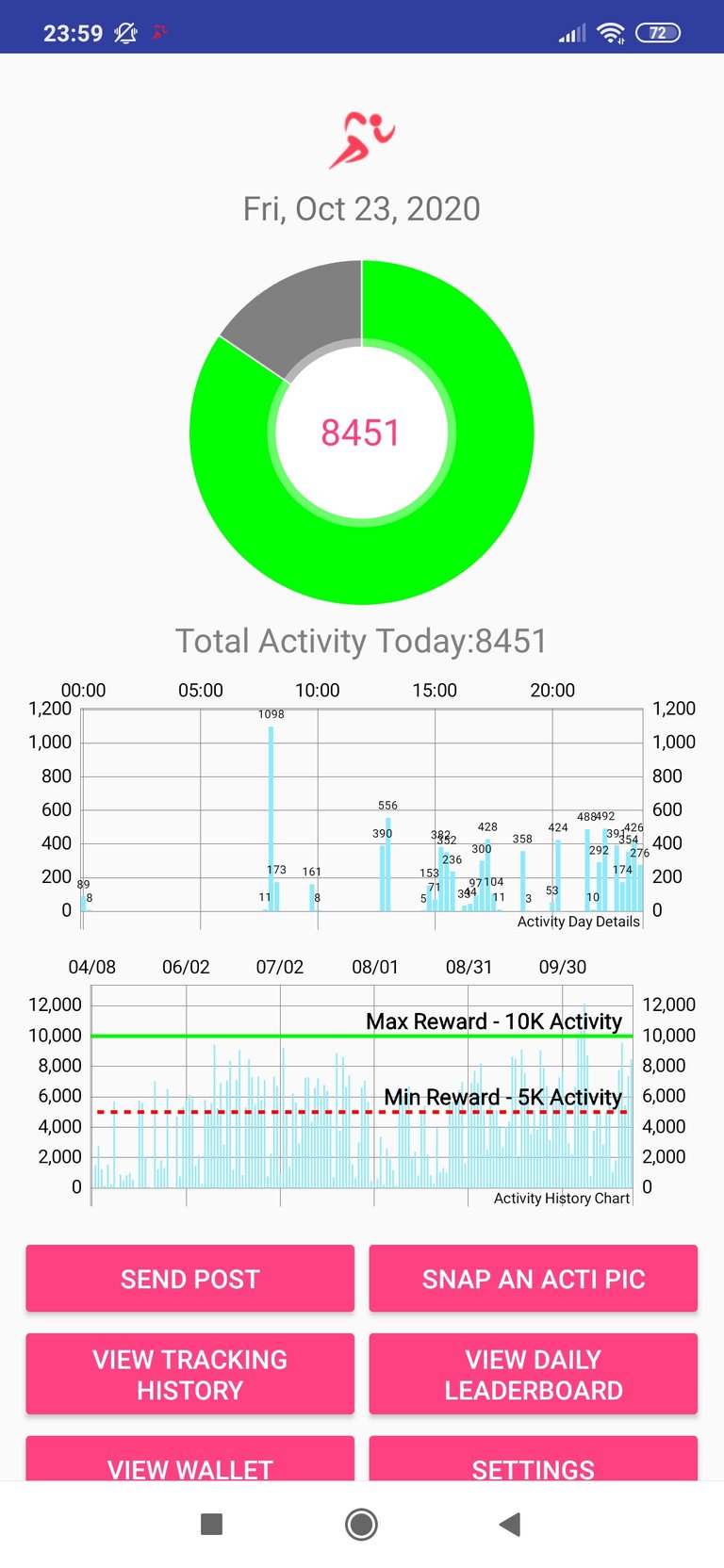This screenshot has height=1568, width=724.
Task: Go to the home screen
Action: click(x=362, y=1524)
